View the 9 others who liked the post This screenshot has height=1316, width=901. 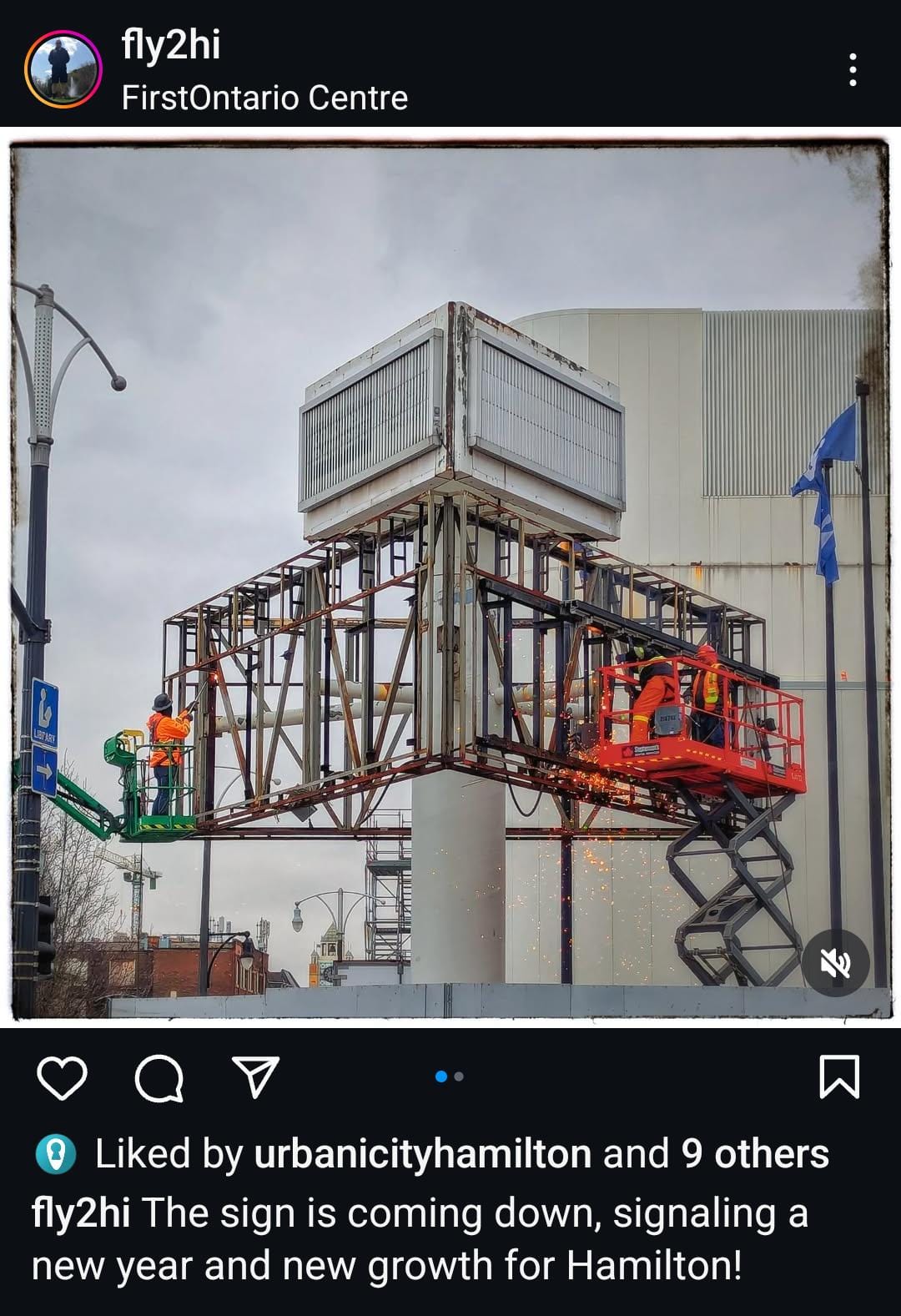[x=755, y=1154]
